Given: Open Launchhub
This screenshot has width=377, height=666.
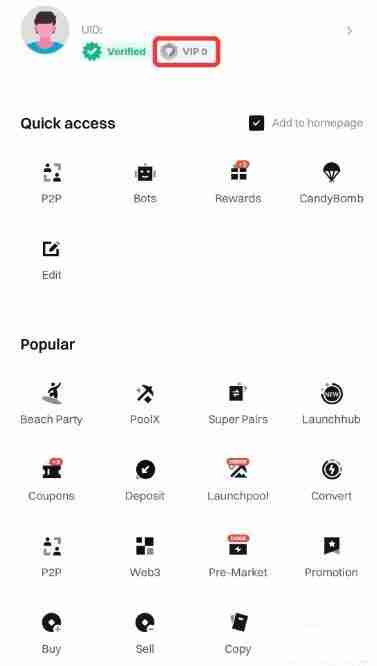Looking at the screenshot, I should click(332, 403).
